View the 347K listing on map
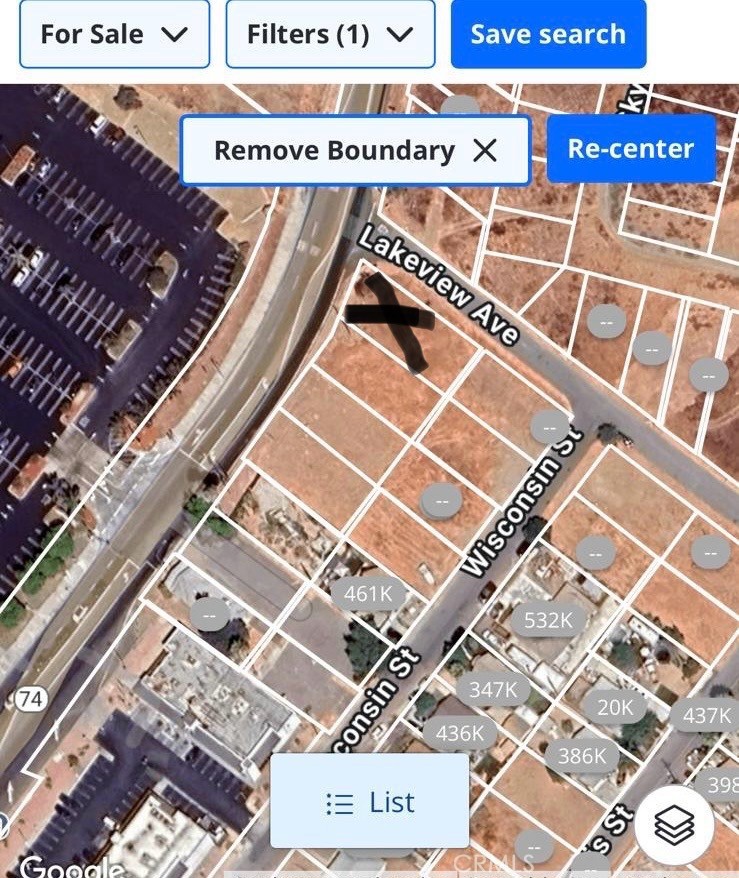Screen dimensions: 739x878 pyautogui.click(x=493, y=689)
